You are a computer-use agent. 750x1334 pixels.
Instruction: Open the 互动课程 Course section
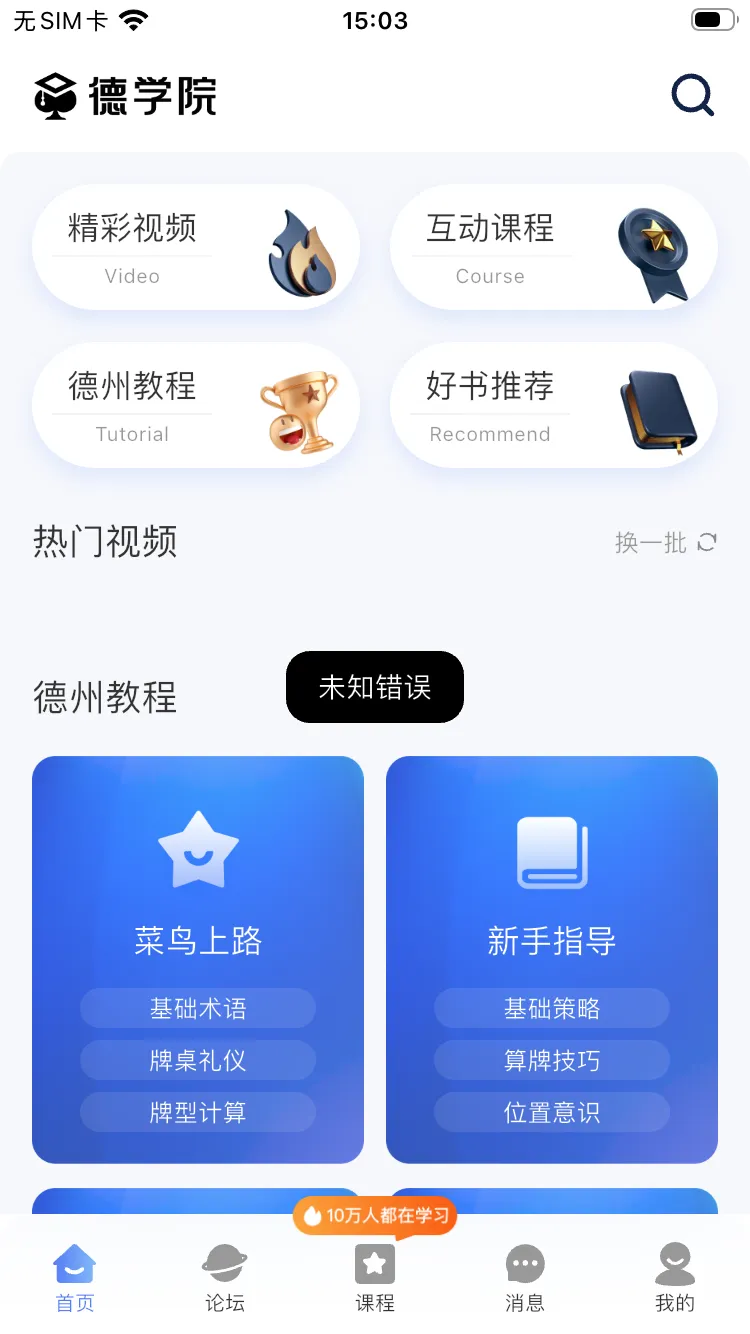click(553, 247)
